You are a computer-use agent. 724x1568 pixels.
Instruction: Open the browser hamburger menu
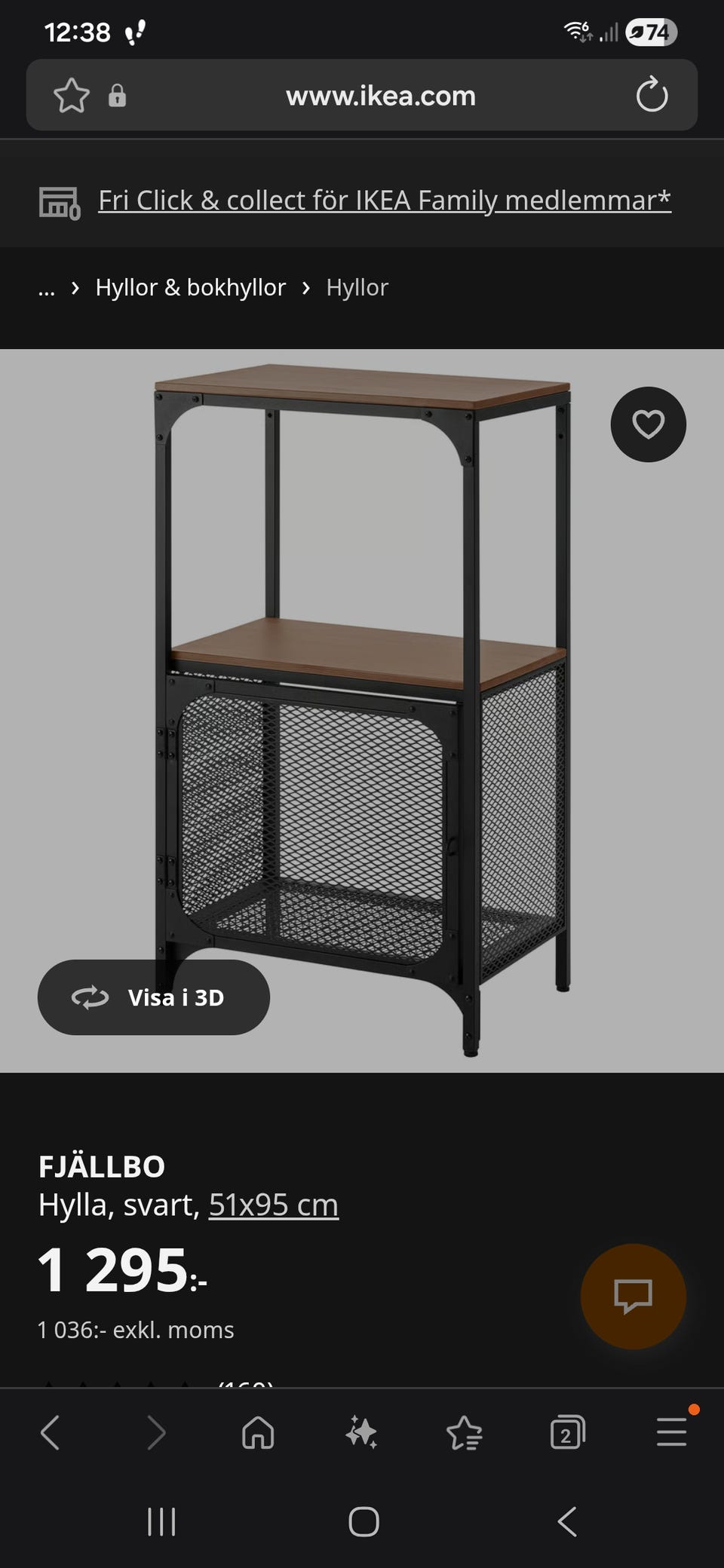pyautogui.click(x=671, y=1432)
